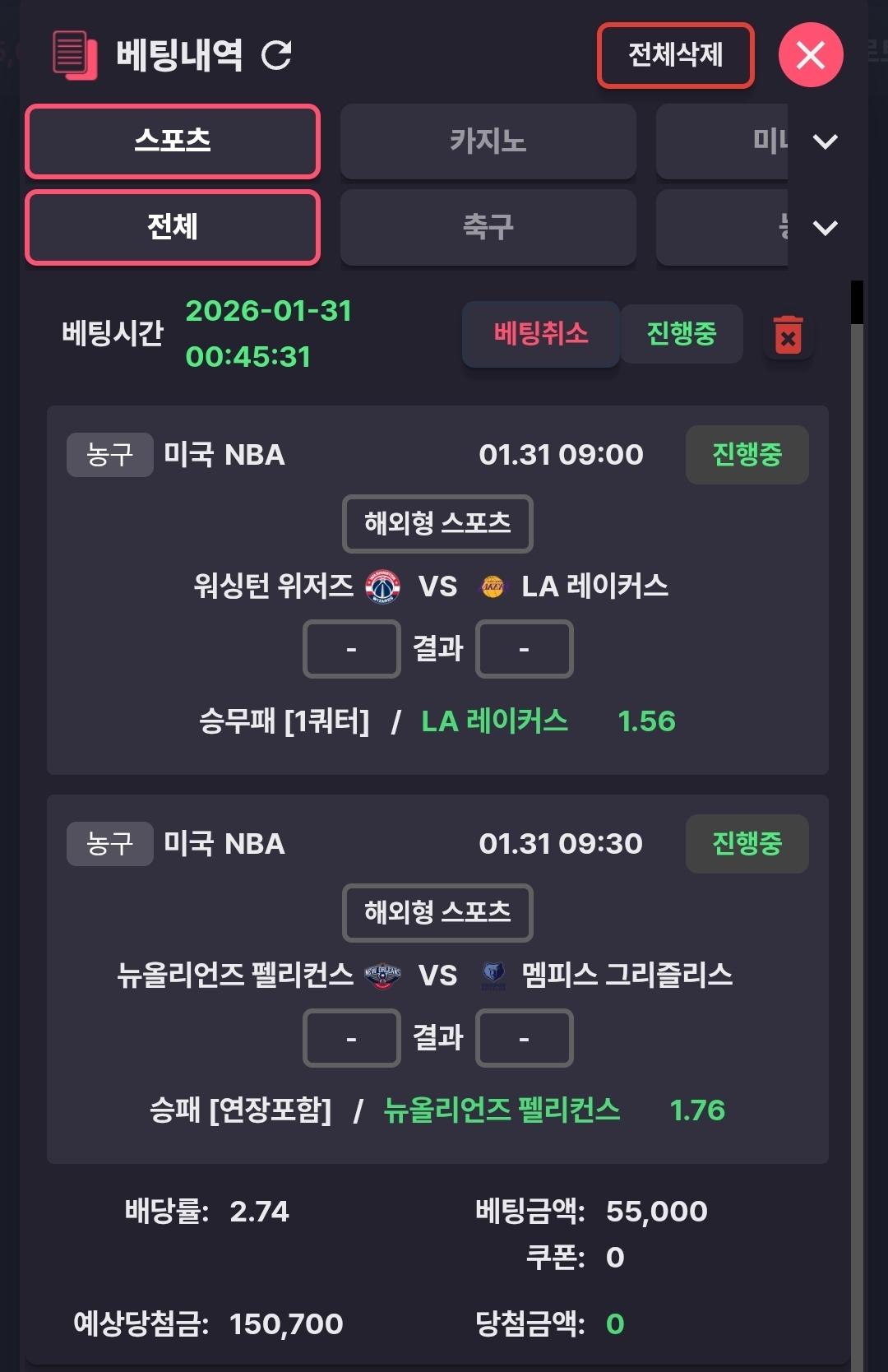Select the 전체 sport filter
Image resolution: width=888 pixels, height=1372 pixels.
tap(173, 227)
